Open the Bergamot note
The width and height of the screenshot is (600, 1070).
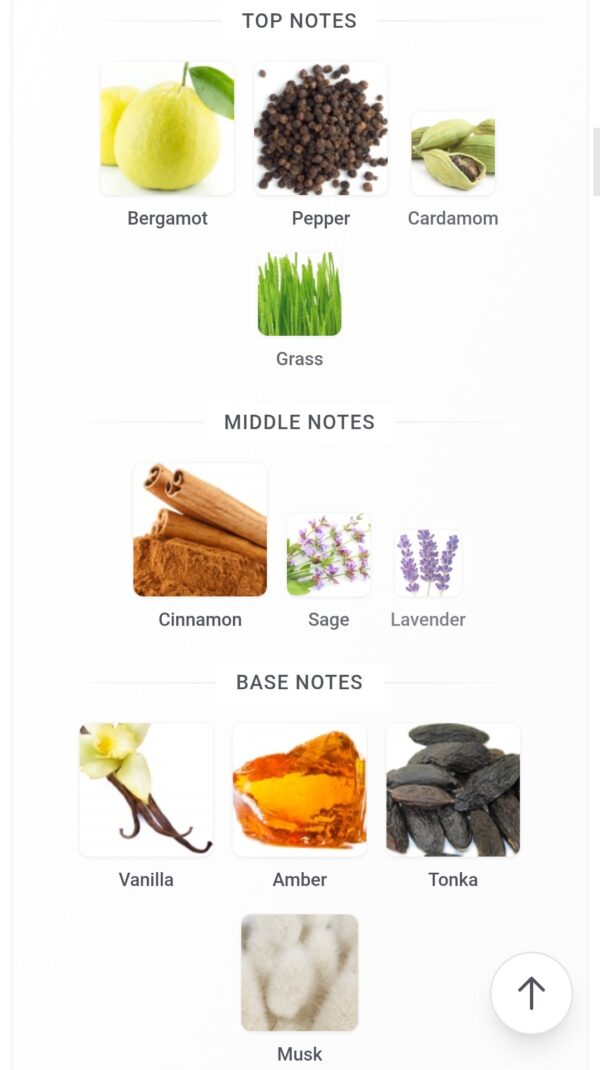coord(167,129)
